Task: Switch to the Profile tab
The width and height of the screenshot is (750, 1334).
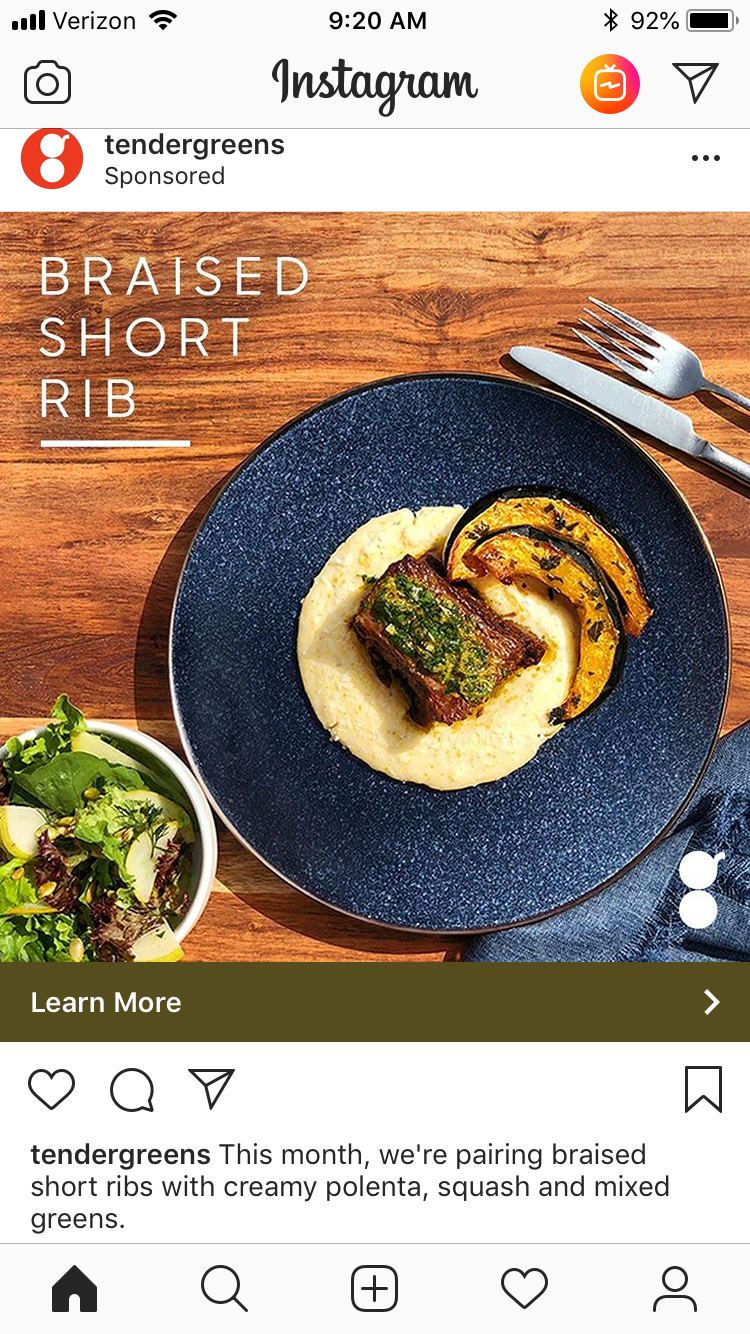Action: (x=675, y=1288)
